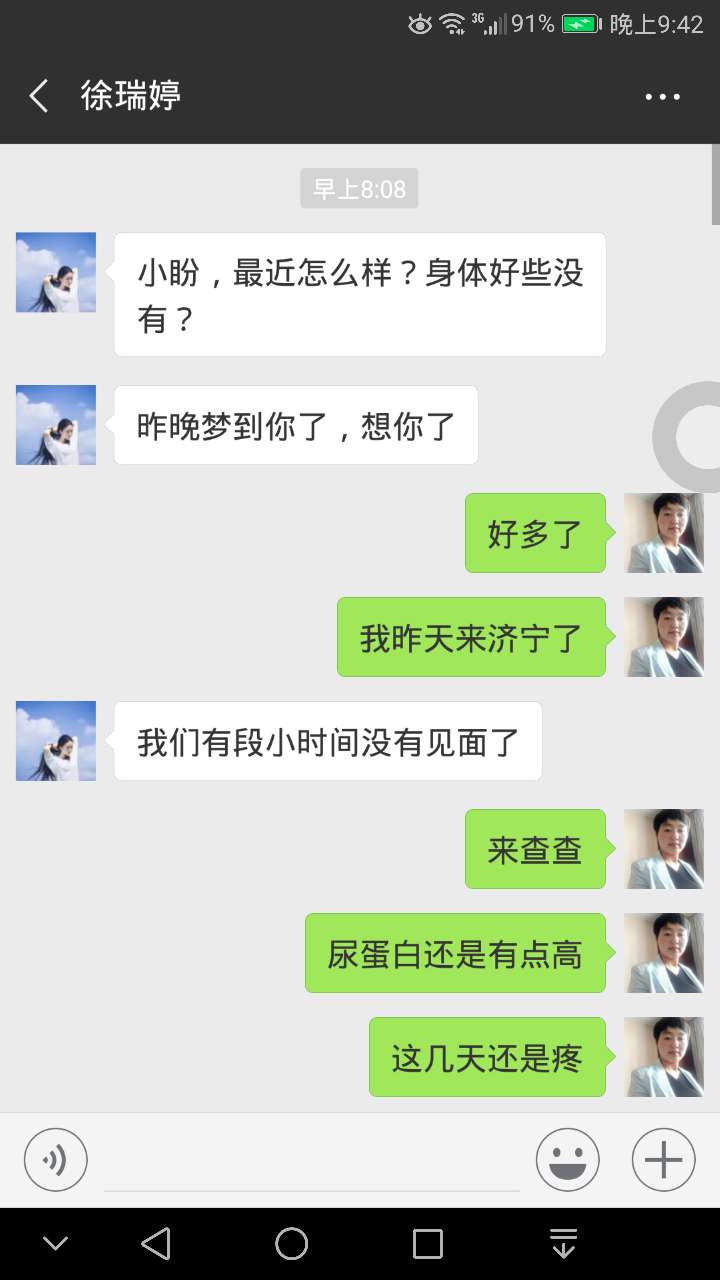The height and width of the screenshot is (1280, 720).
Task: Tap the three-dot chat settings icon
Action: pos(662,95)
